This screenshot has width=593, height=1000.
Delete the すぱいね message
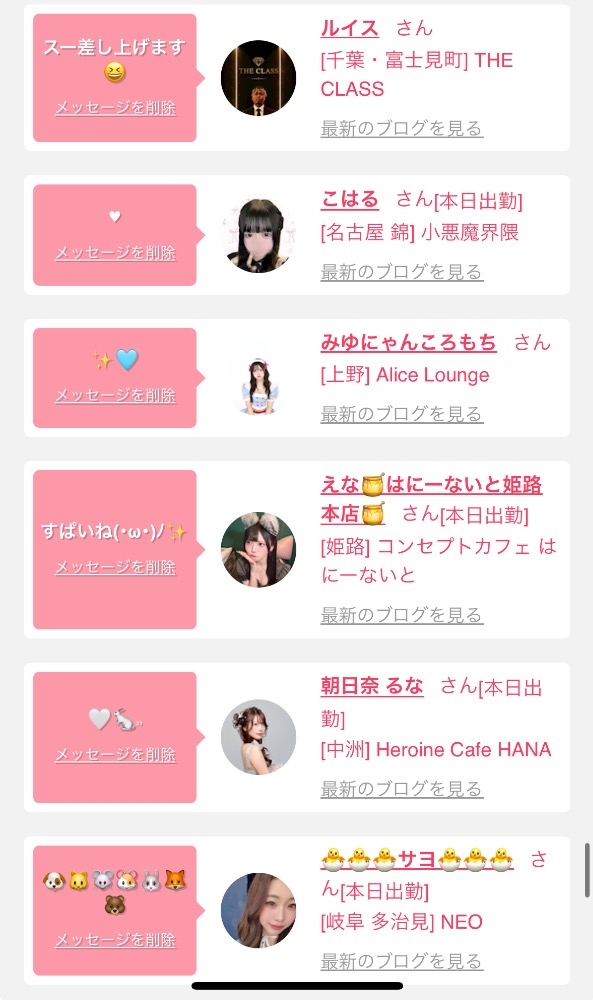tap(115, 567)
